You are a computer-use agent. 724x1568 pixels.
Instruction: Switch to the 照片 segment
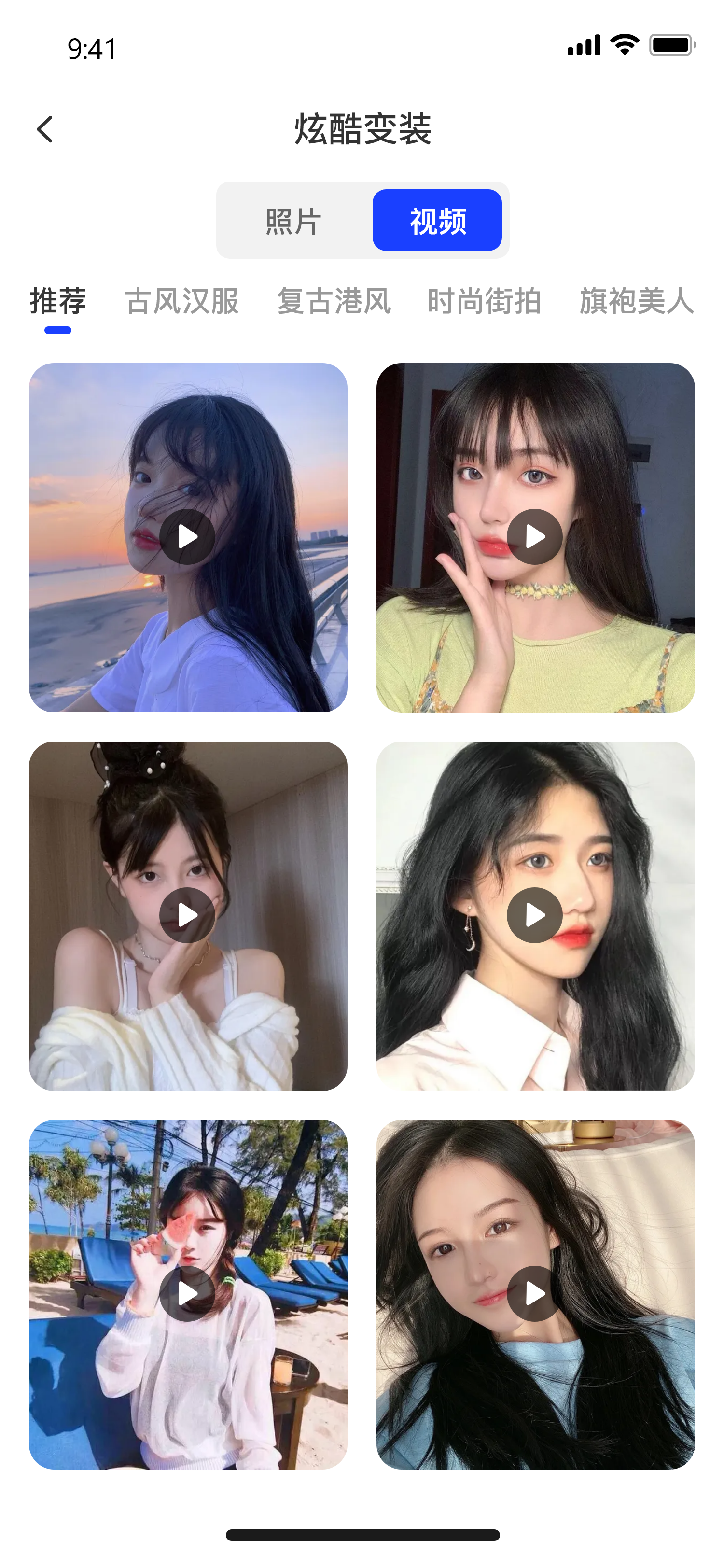293,220
